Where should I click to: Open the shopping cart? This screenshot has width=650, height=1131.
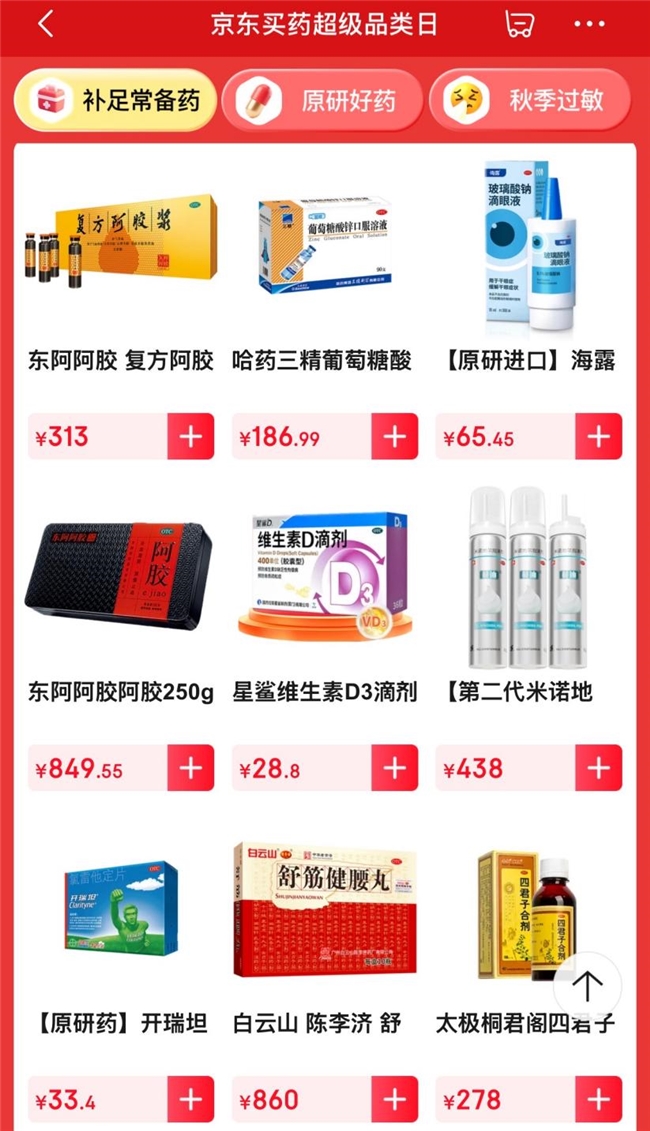click(517, 24)
